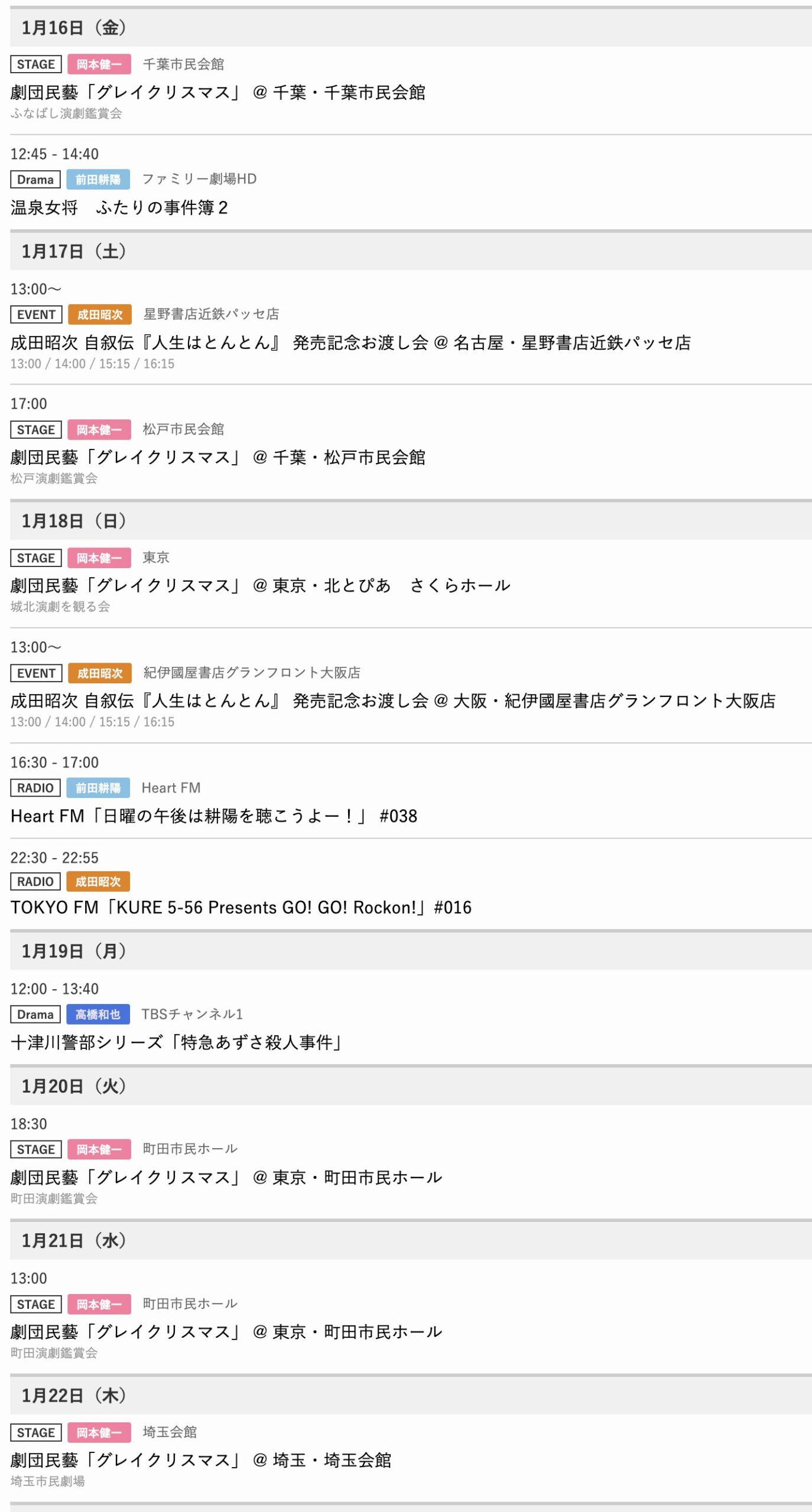Tap the 岡本健一 tag on 埼玉会館 entry
This screenshot has width=812, height=1512.
coord(99,1433)
